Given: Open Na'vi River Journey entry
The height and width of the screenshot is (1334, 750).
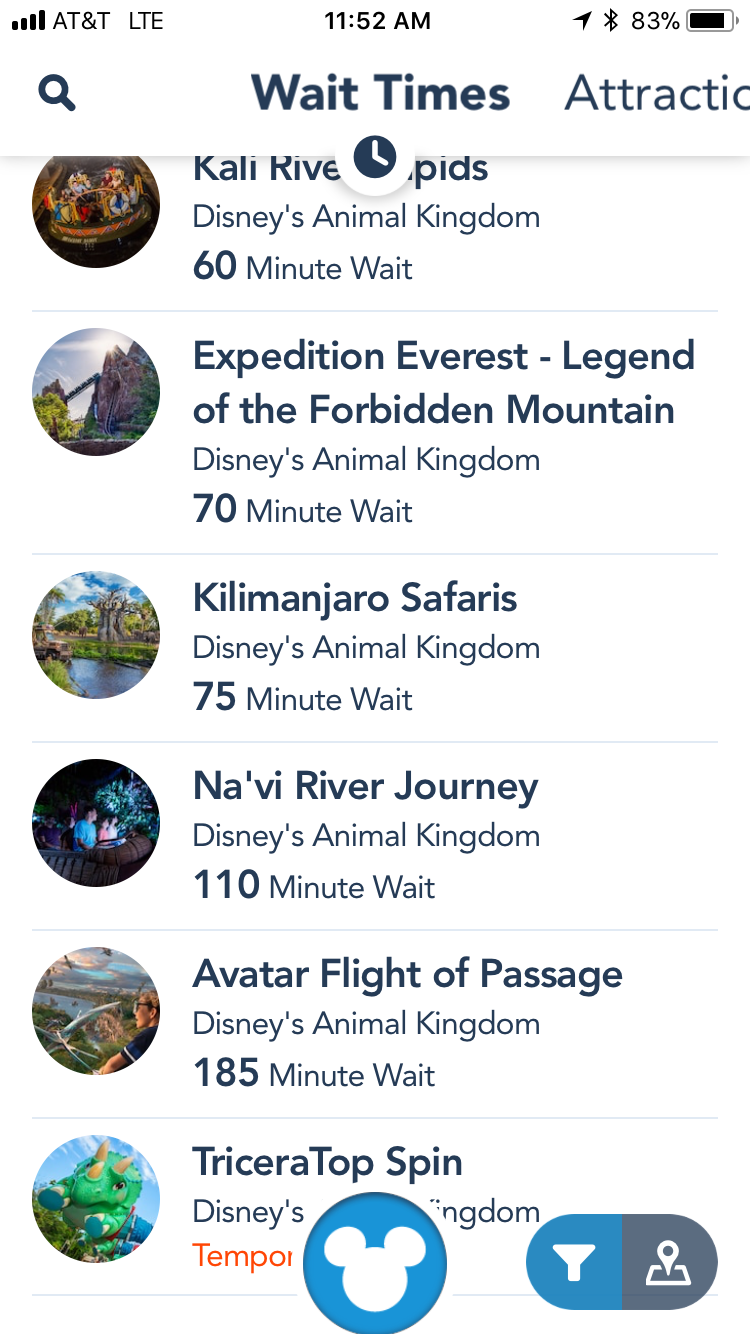Looking at the screenshot, I should click(x=375, y=836).
